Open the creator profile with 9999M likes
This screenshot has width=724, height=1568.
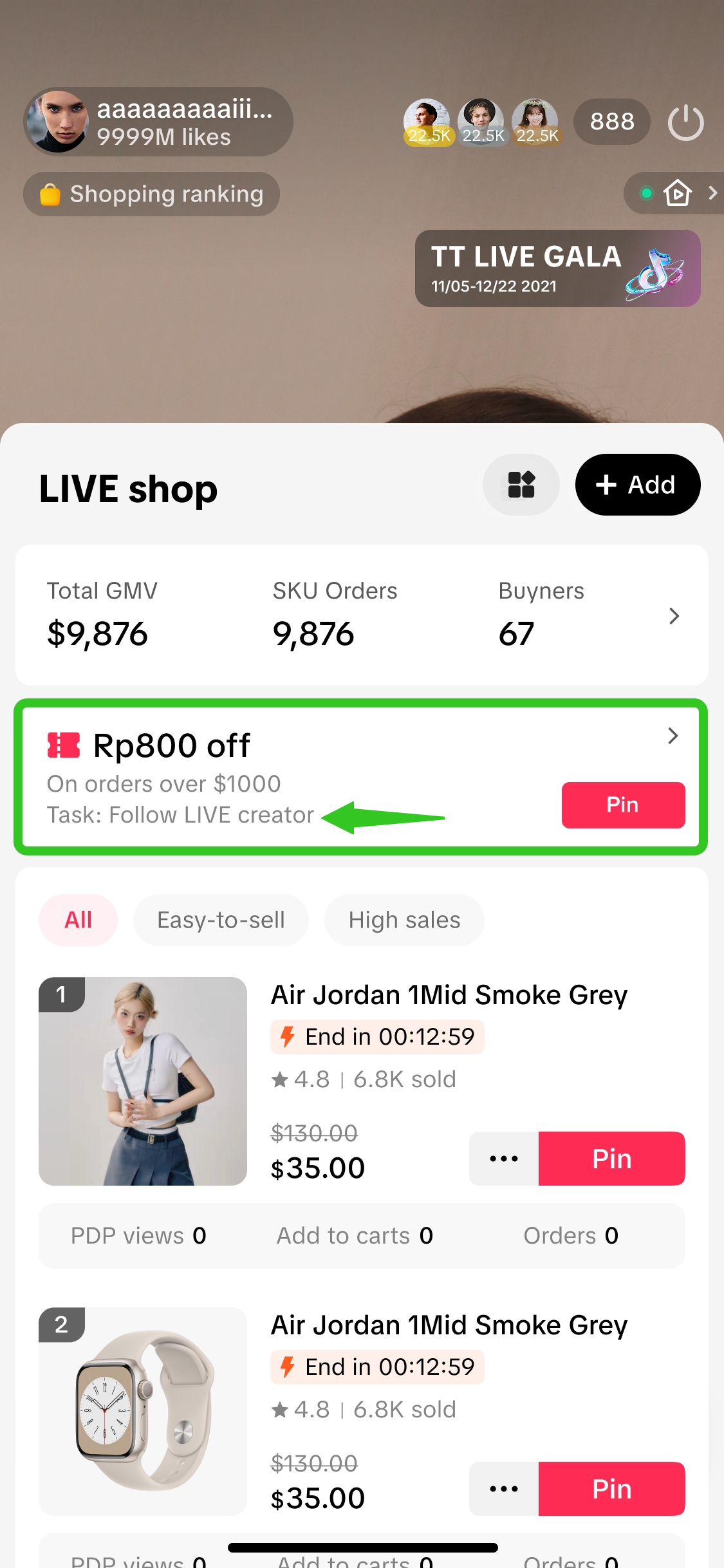158,122
